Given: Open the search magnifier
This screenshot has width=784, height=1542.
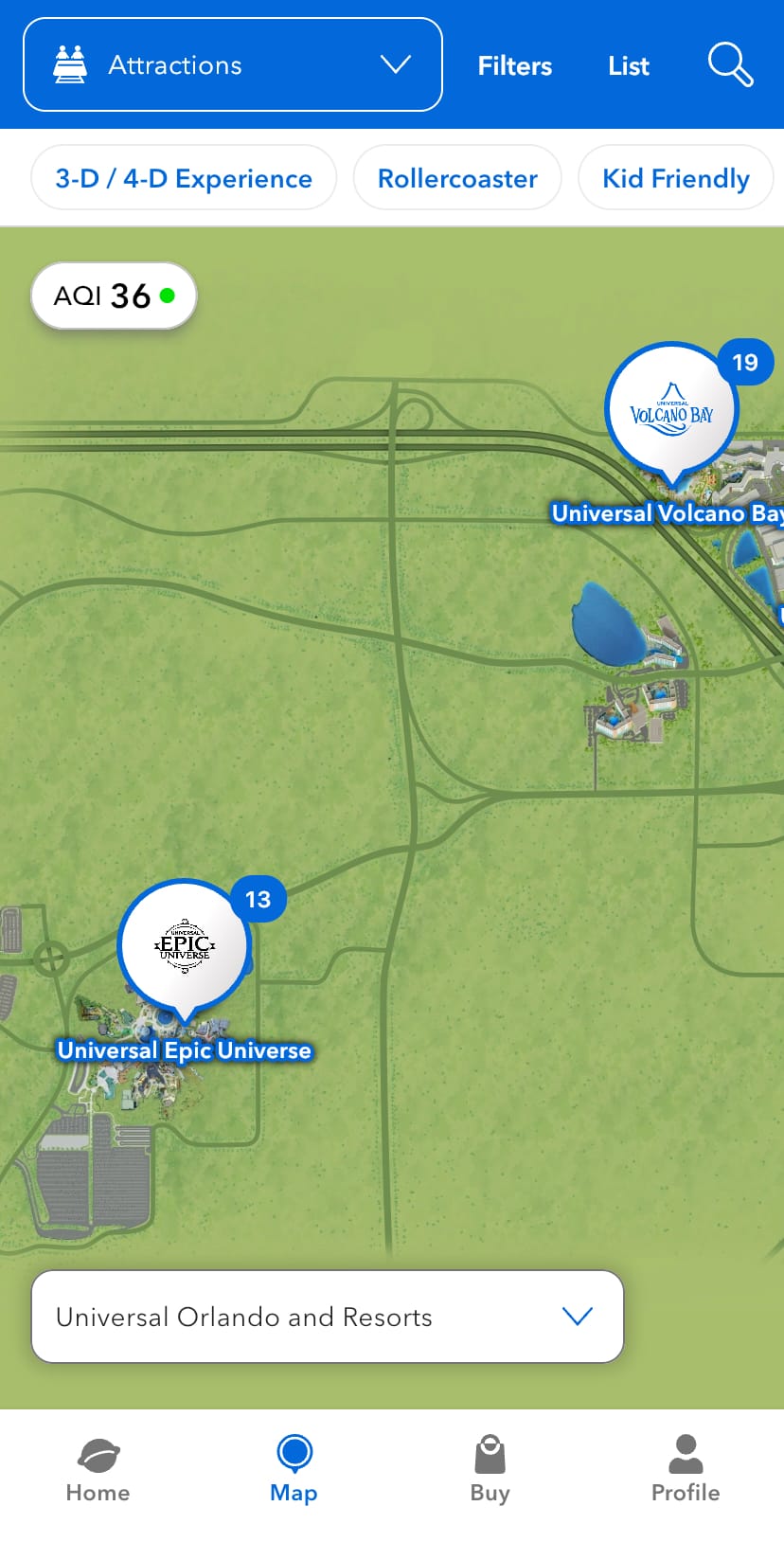Looking at the screenshot, I should coord(730,64).
